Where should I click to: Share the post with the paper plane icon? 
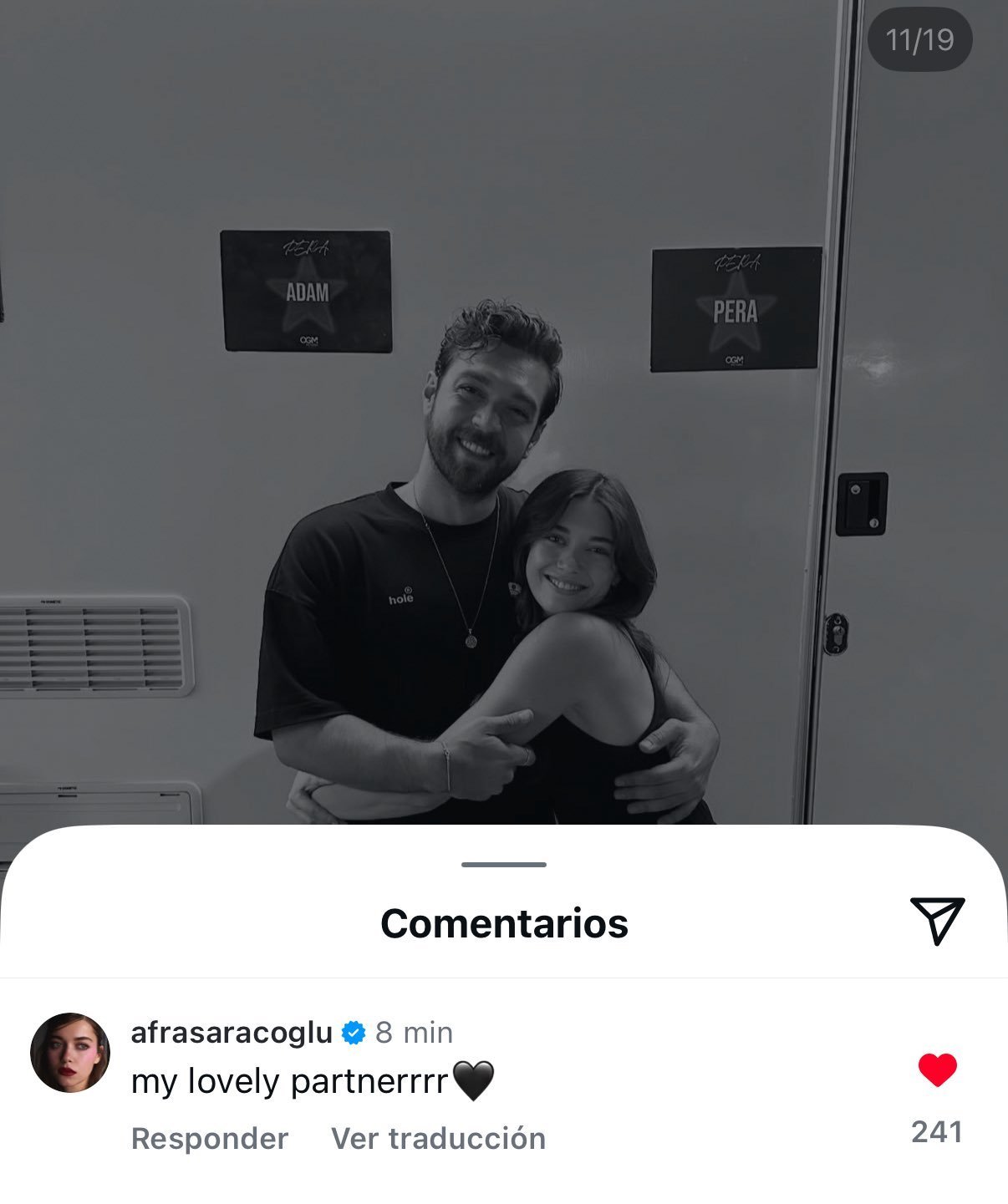click(937, 922)
